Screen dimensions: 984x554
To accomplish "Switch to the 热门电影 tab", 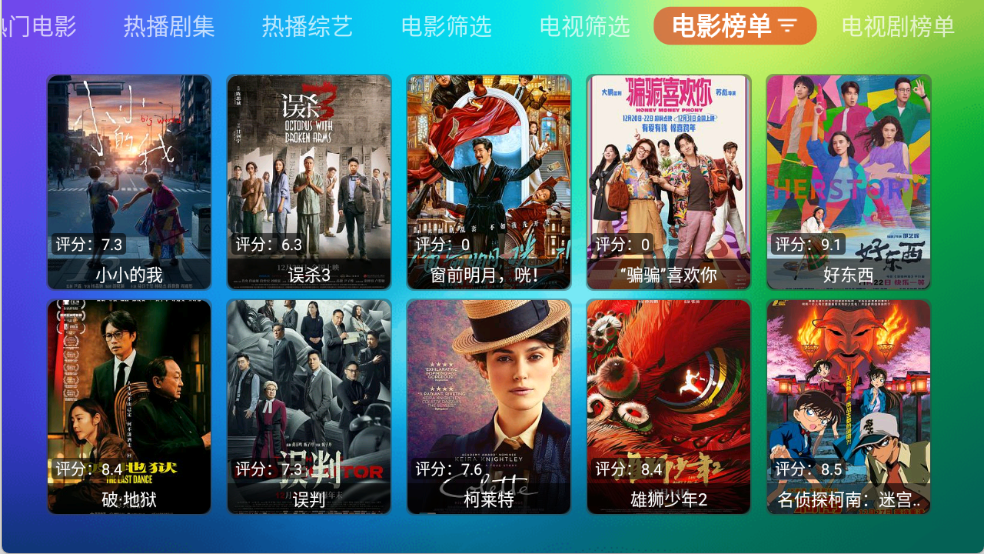I will coord(38,27).
